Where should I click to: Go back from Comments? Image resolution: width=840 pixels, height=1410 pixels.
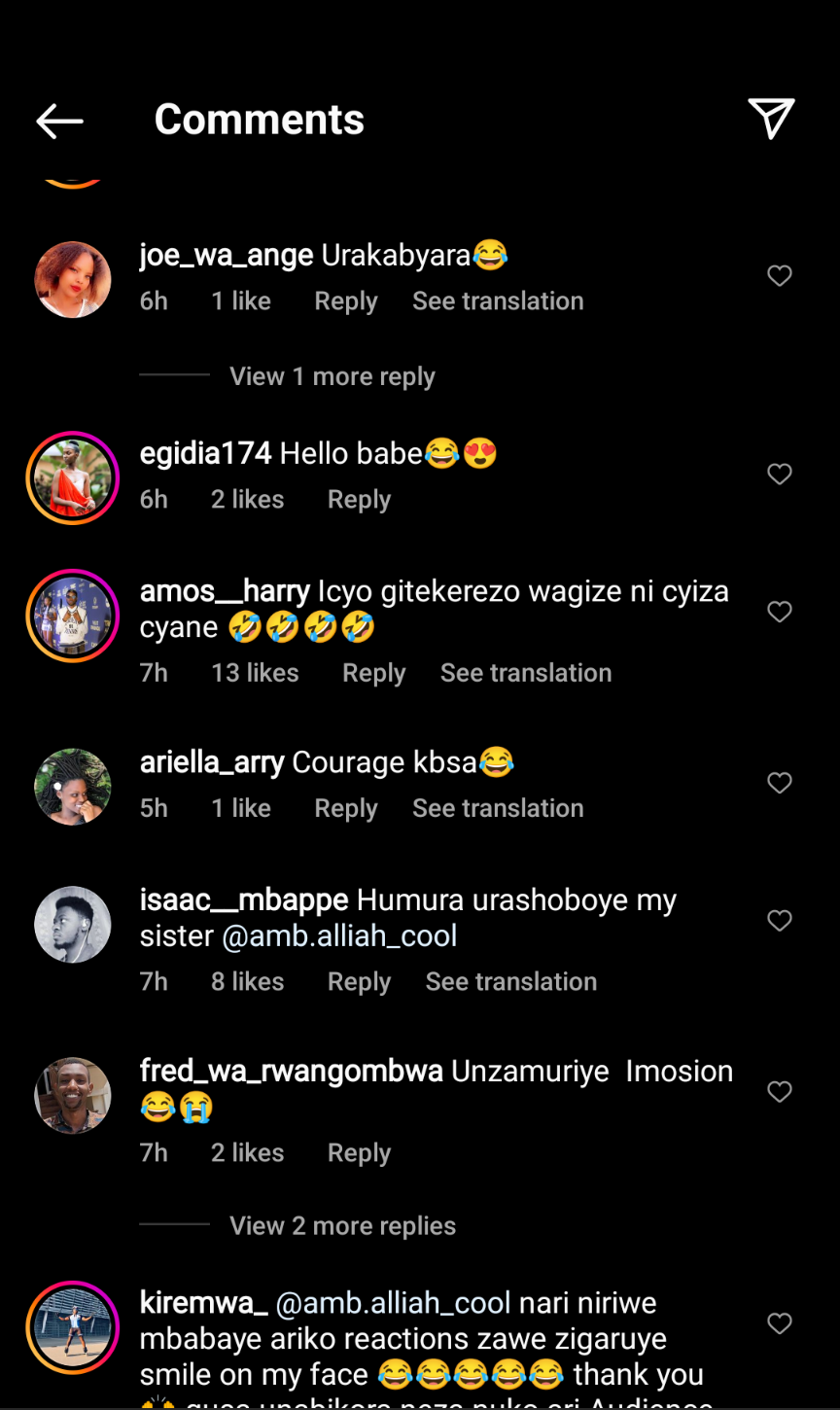coord(60,121)
